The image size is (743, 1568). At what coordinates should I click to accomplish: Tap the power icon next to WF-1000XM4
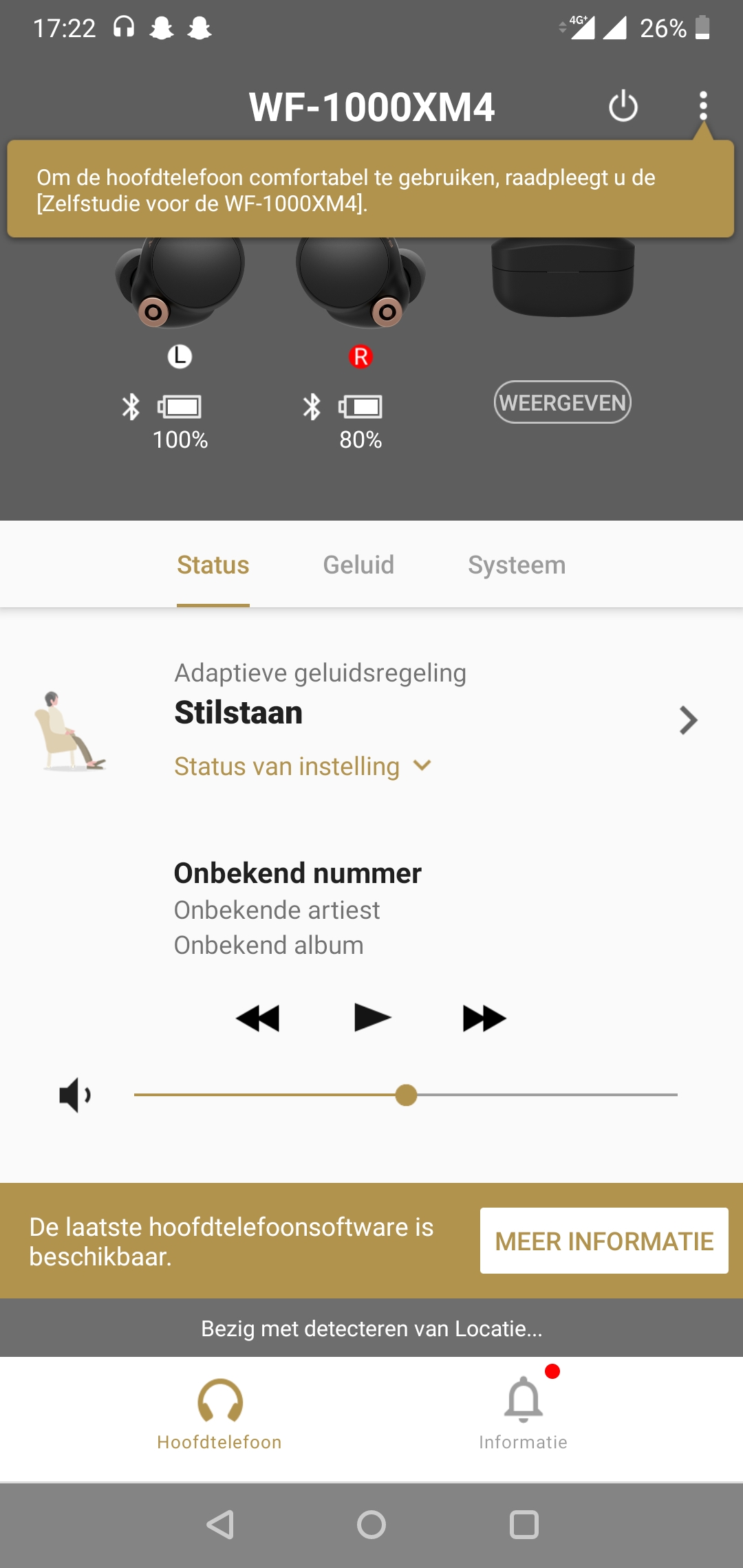click(x=623, y=106)
